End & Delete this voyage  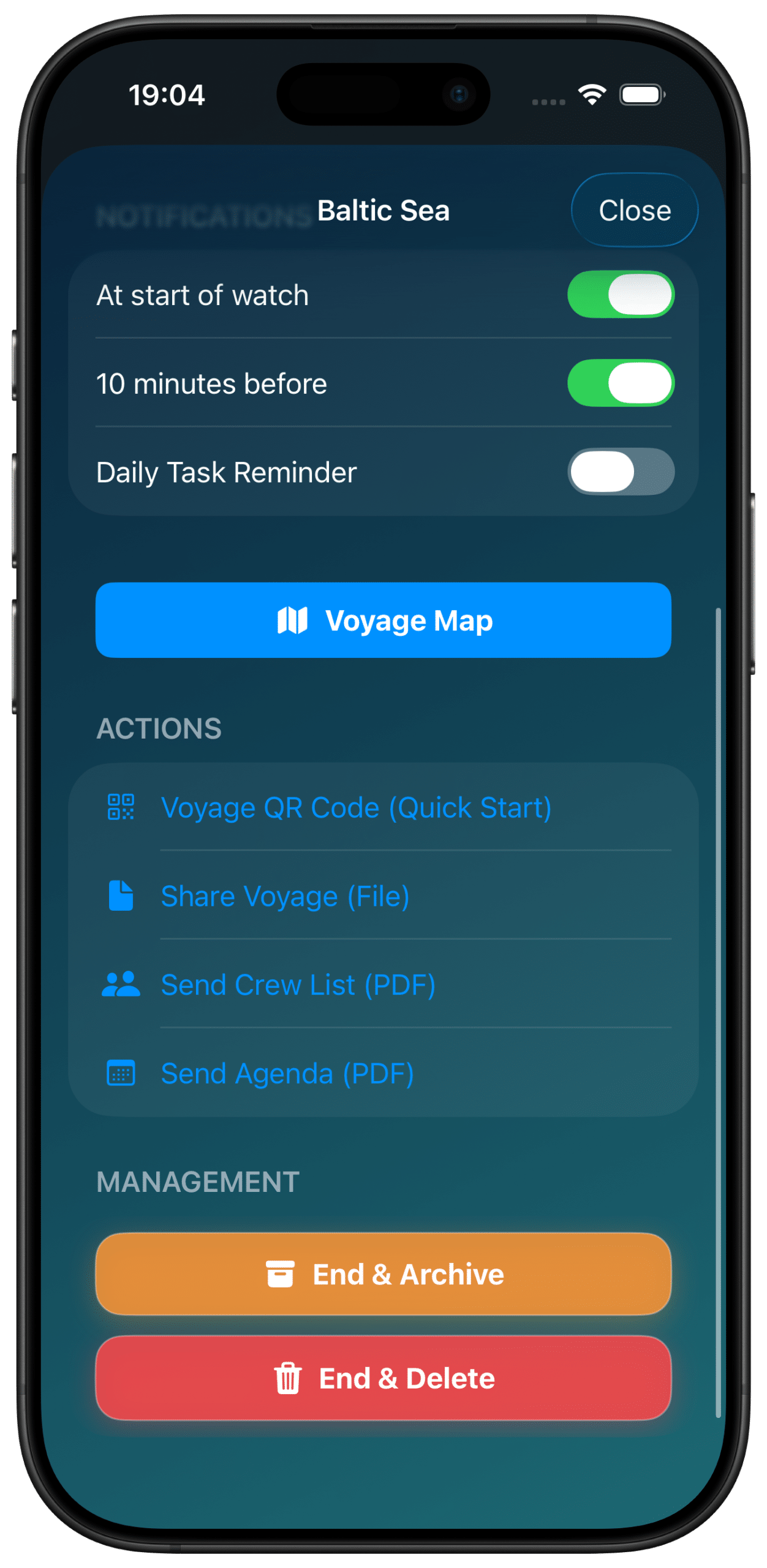383,1378
